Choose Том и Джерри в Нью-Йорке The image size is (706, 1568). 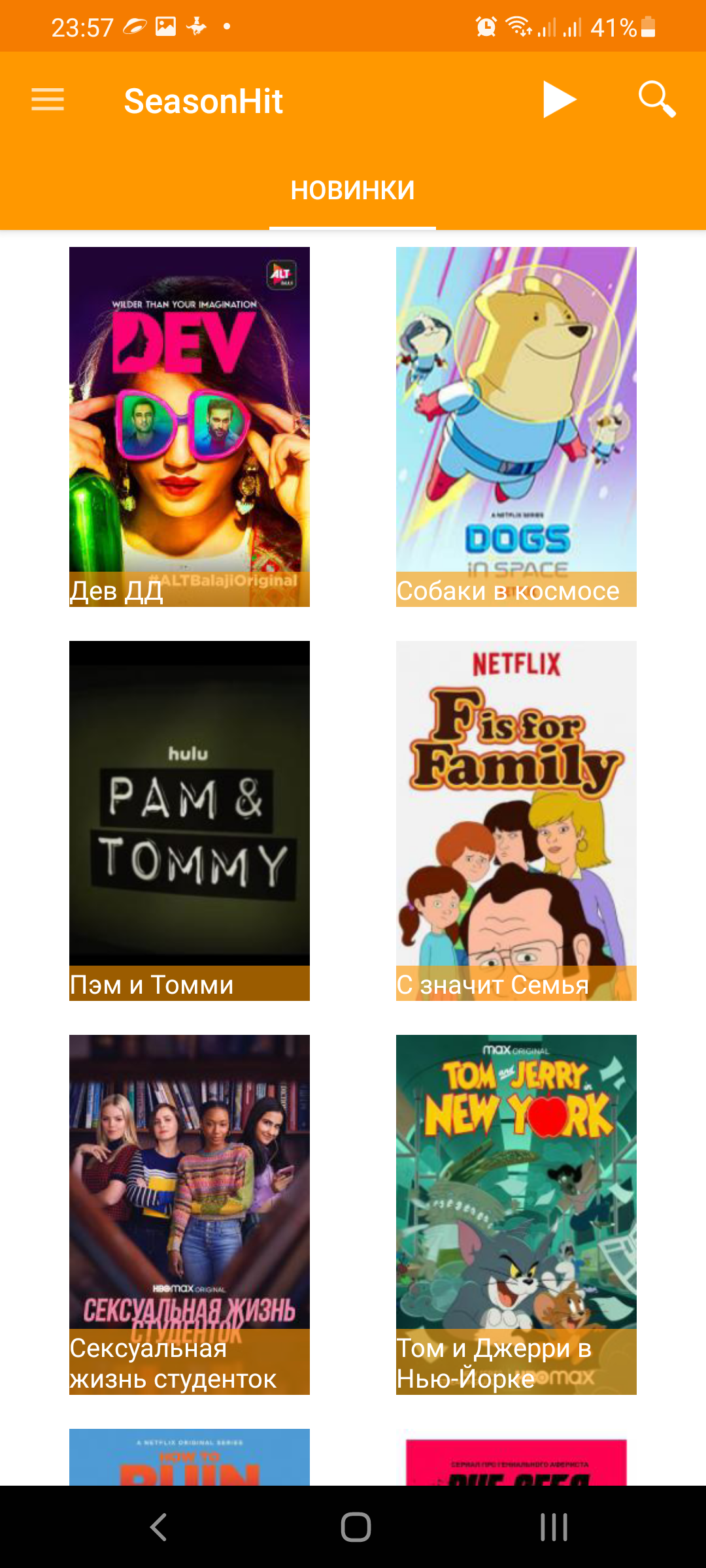coord(516,1214)
